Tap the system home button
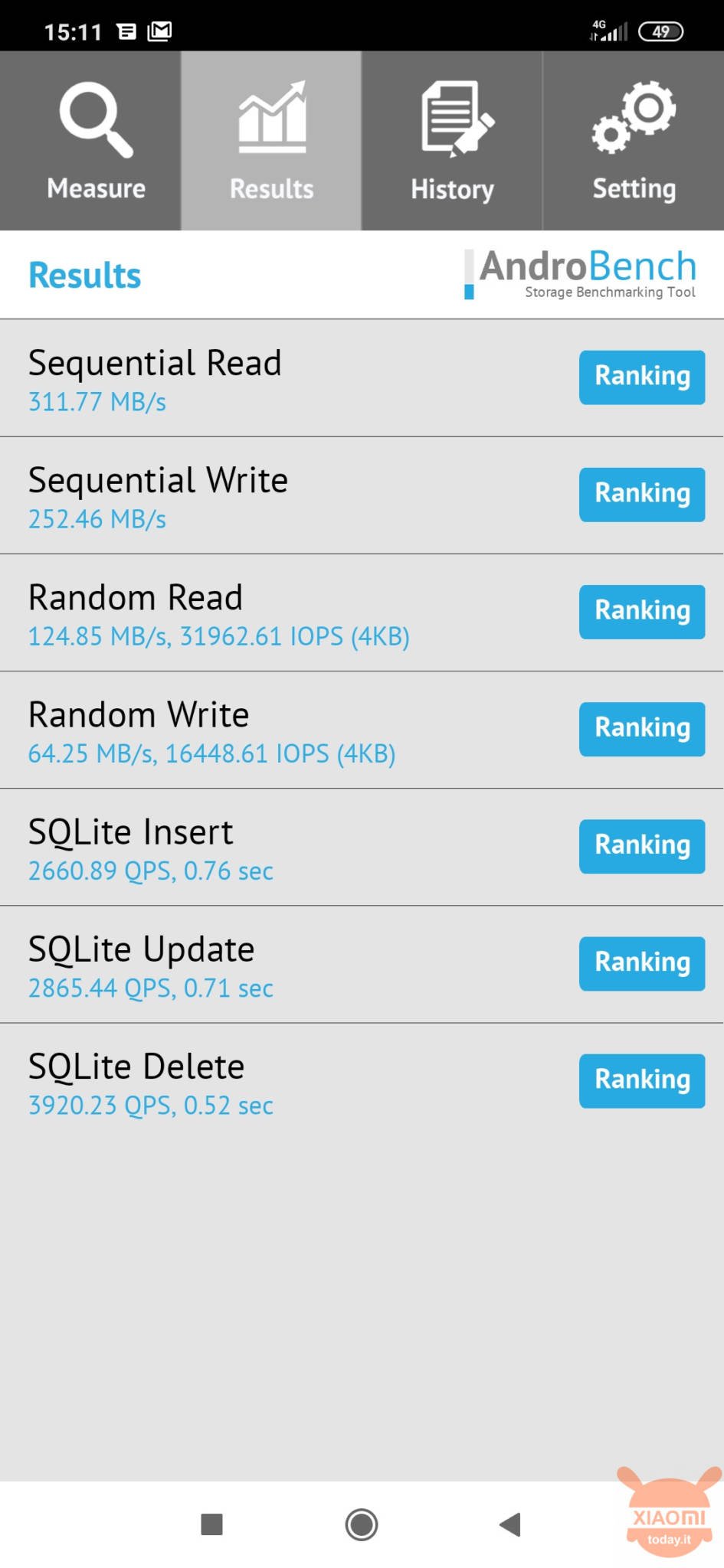Viewport: 724px width, 1568px height. click(x=362, y=1524)
